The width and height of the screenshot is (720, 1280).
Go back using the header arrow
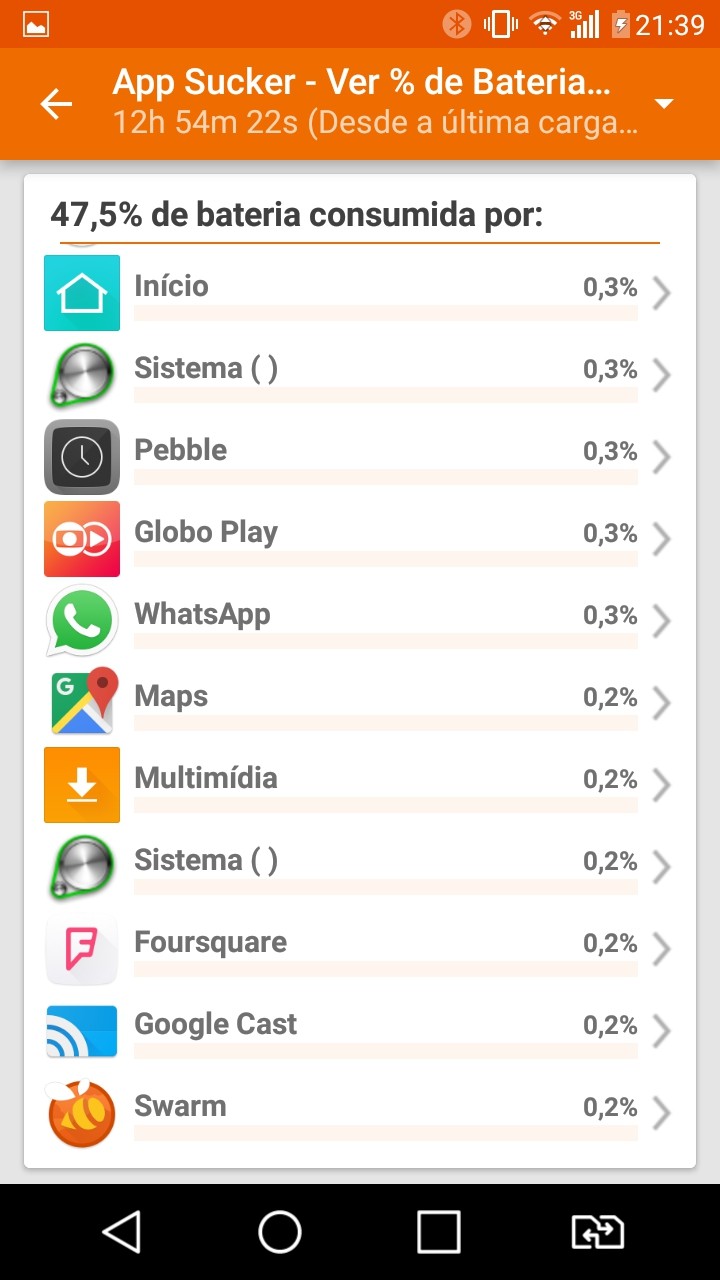tap(57, 103)
